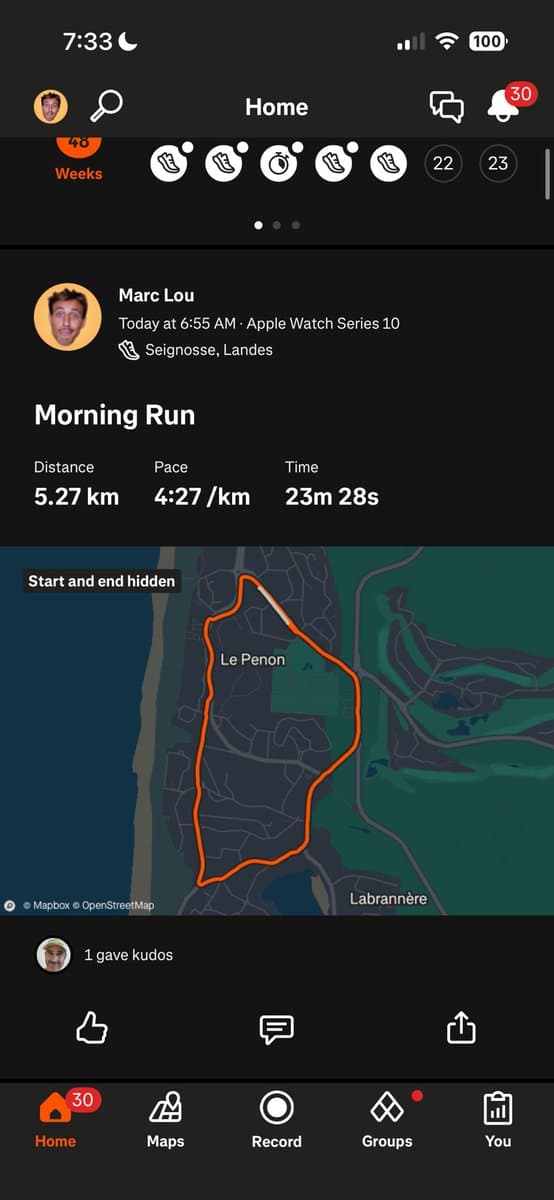Viewport: 554px width, 1200px height.
Task: Switch to the Record tab
Action: tap(277, 1120)
